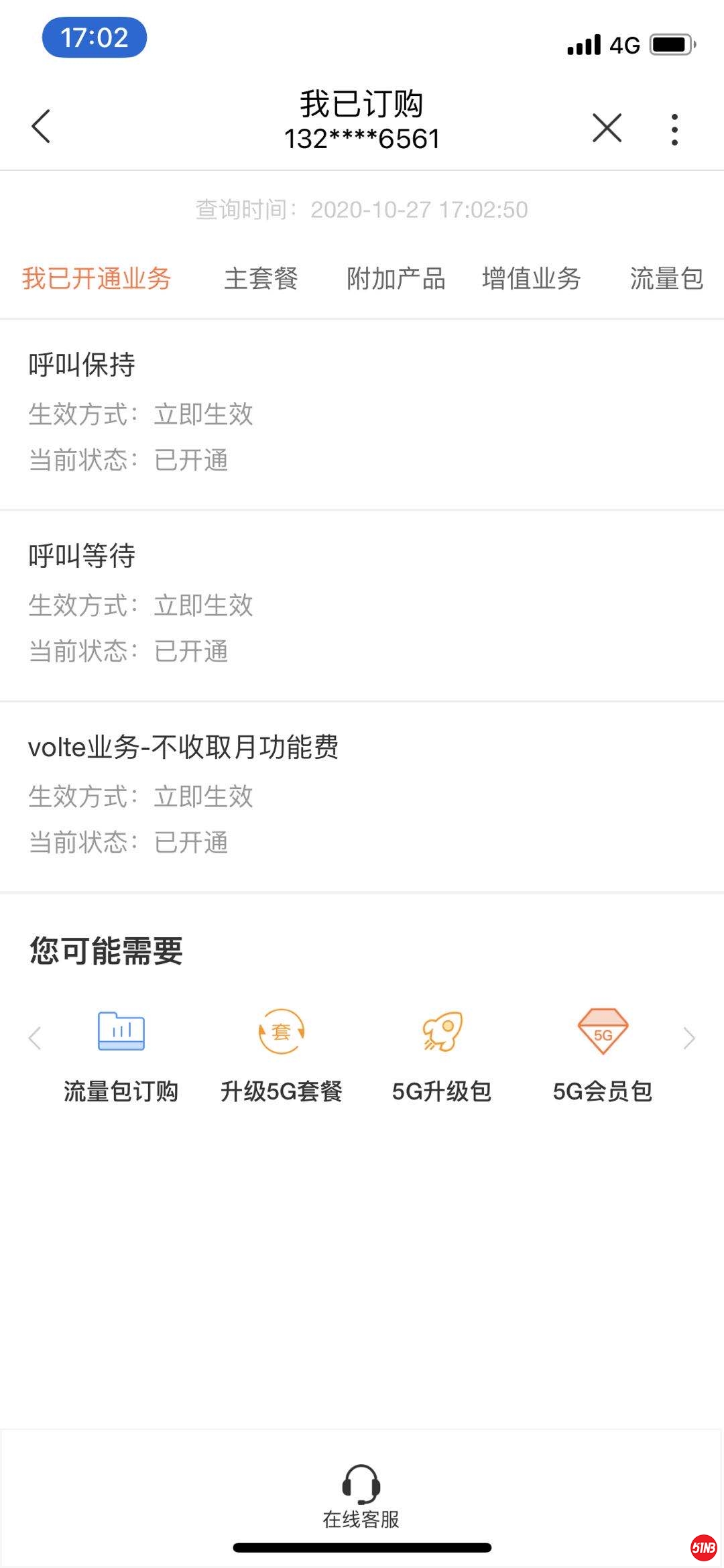Show the 流量包 tab
The width and height of the screenshot is (724, 1568).
(x=666, y=278)
